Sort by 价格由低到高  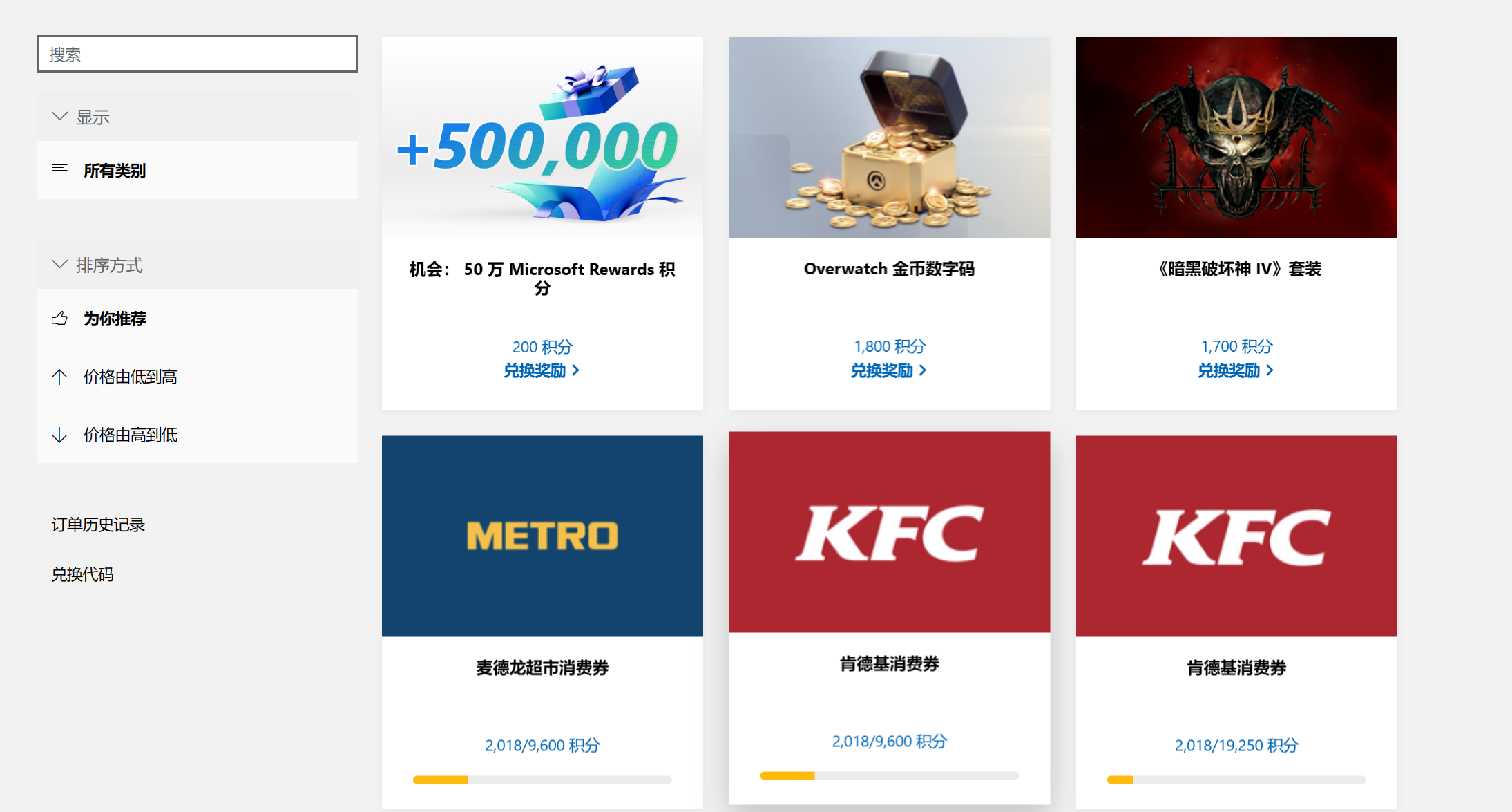tap(130, 377)
